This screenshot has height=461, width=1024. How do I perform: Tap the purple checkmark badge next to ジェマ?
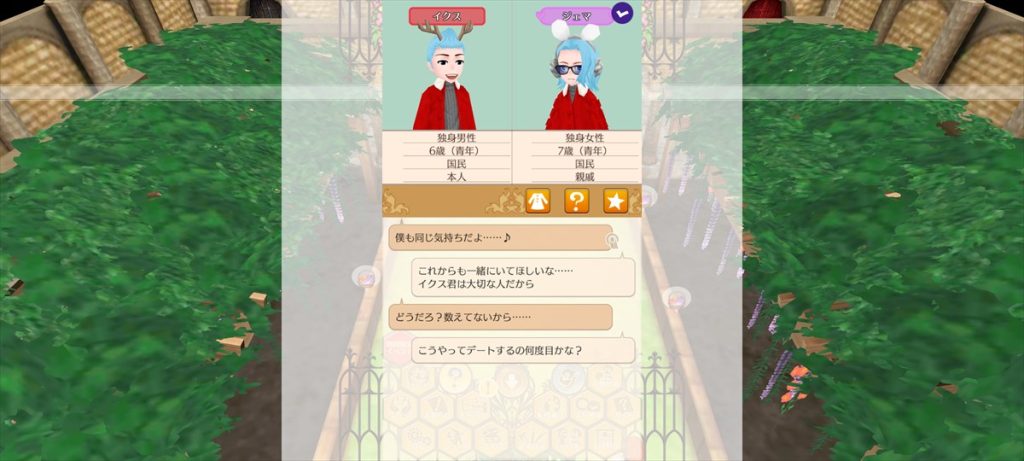point(622,14)
